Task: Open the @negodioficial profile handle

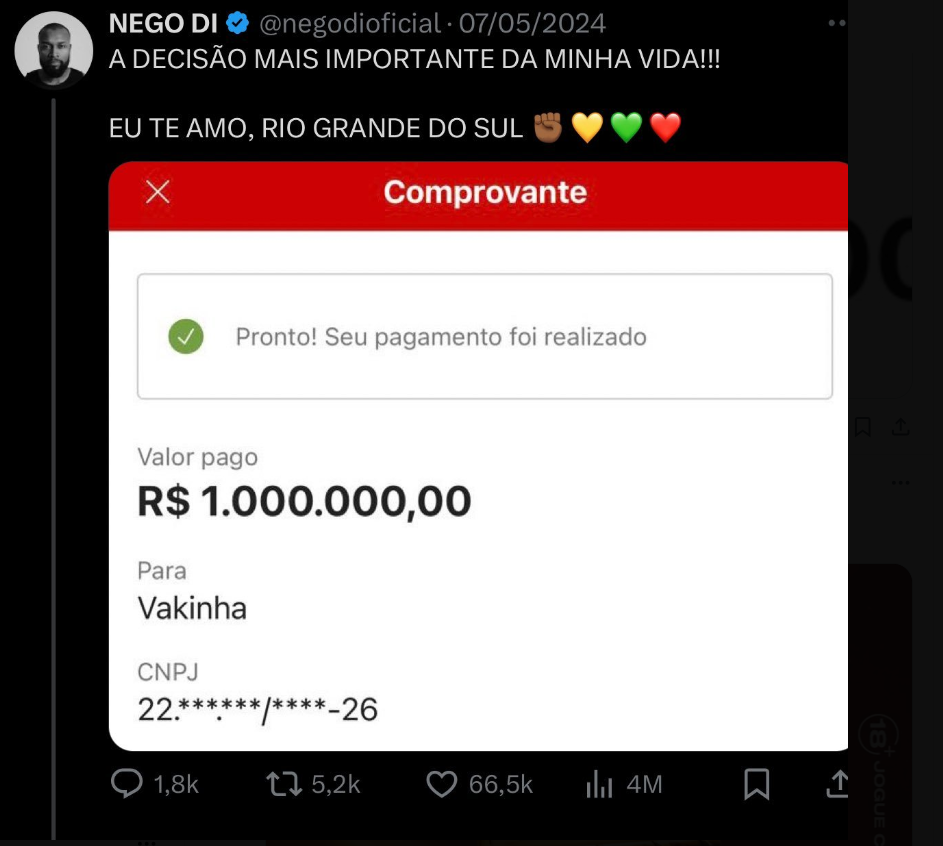Action: pos(350,23)
